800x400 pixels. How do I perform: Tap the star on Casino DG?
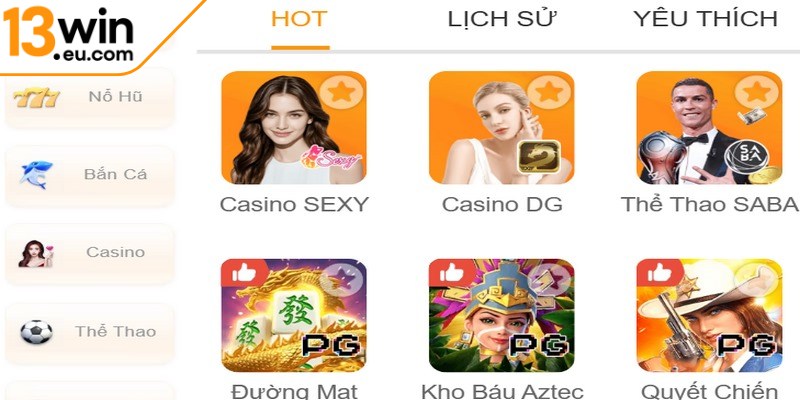click(549, 93)
